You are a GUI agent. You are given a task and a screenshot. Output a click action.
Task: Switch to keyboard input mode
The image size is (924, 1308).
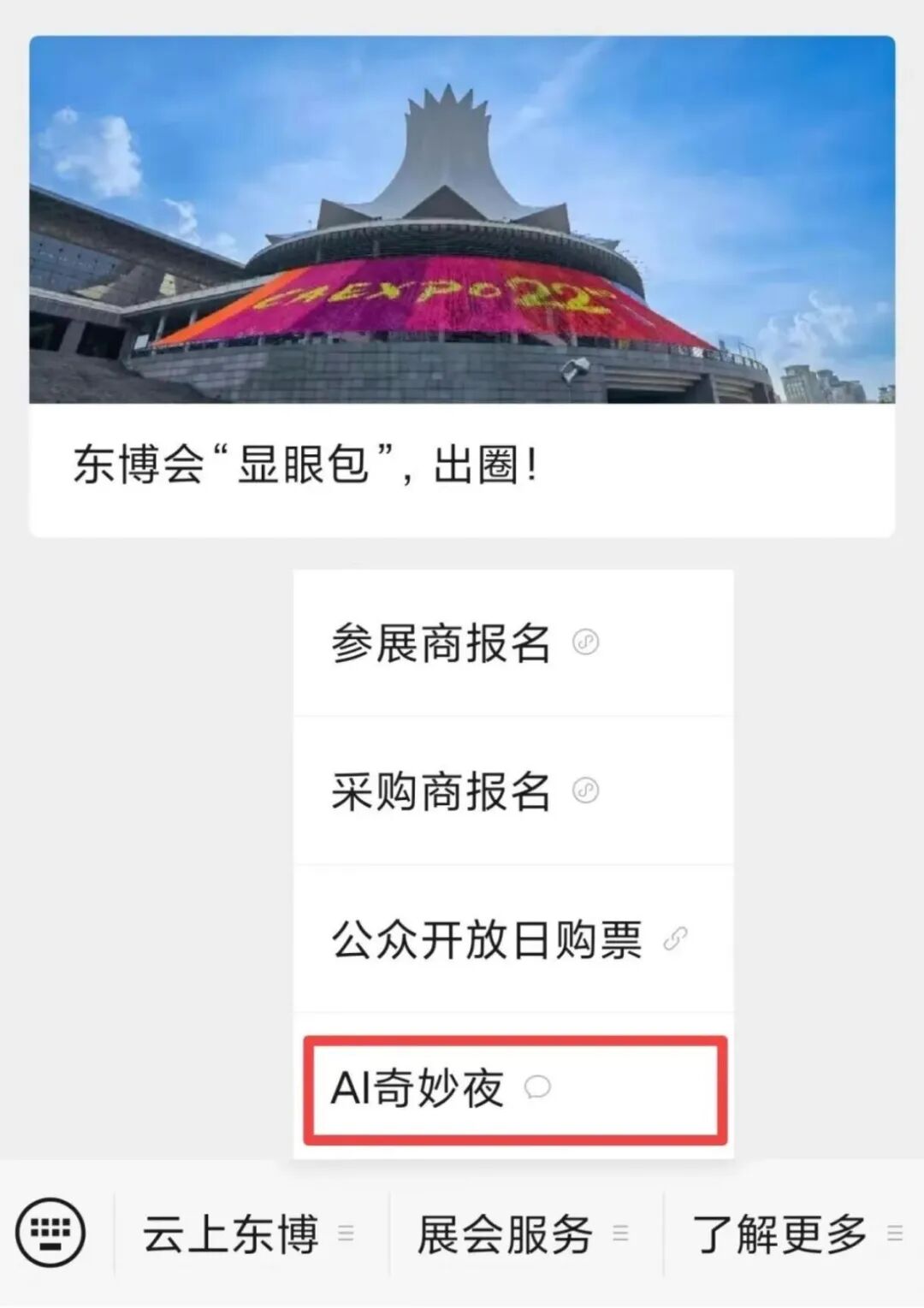point(51,1233)
